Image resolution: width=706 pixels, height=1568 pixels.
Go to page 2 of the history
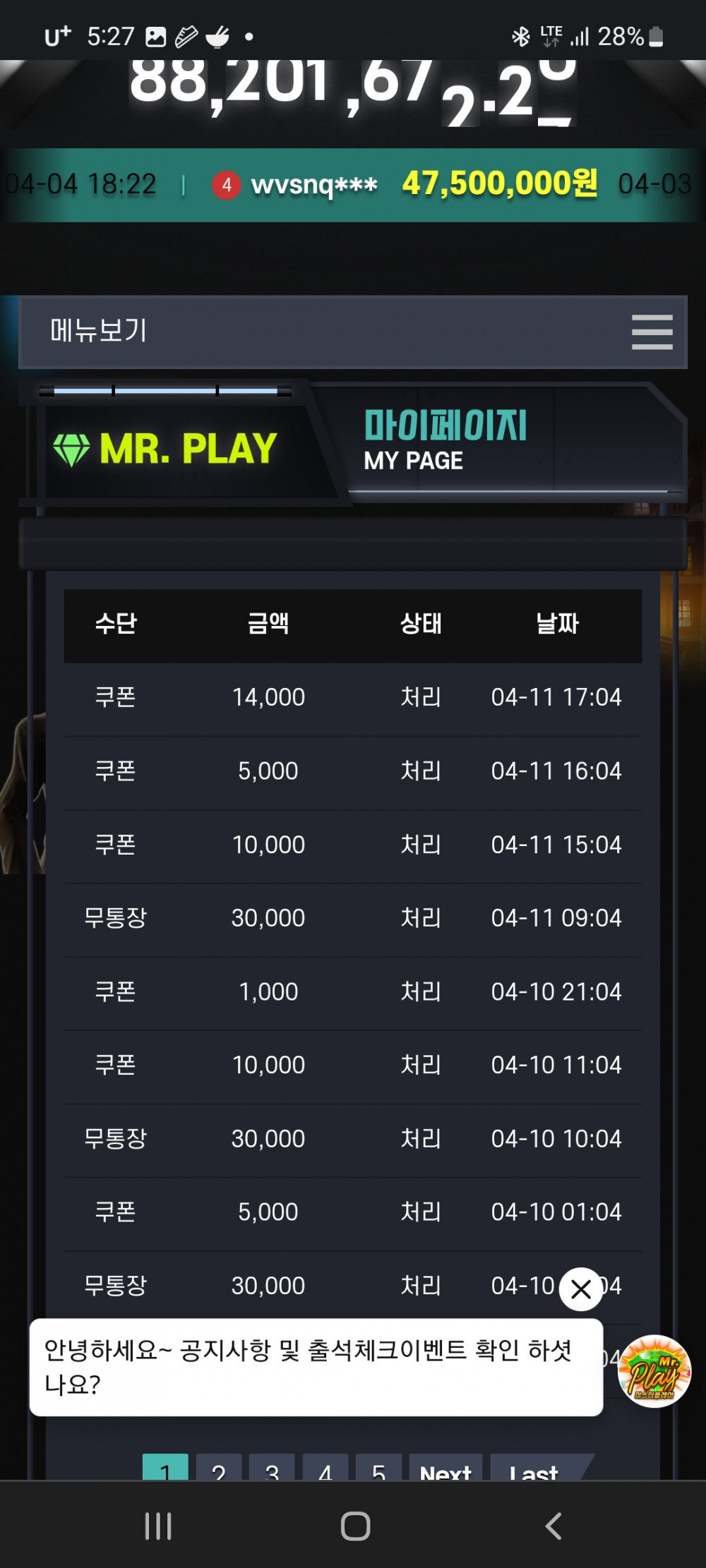coord(219,1469)
